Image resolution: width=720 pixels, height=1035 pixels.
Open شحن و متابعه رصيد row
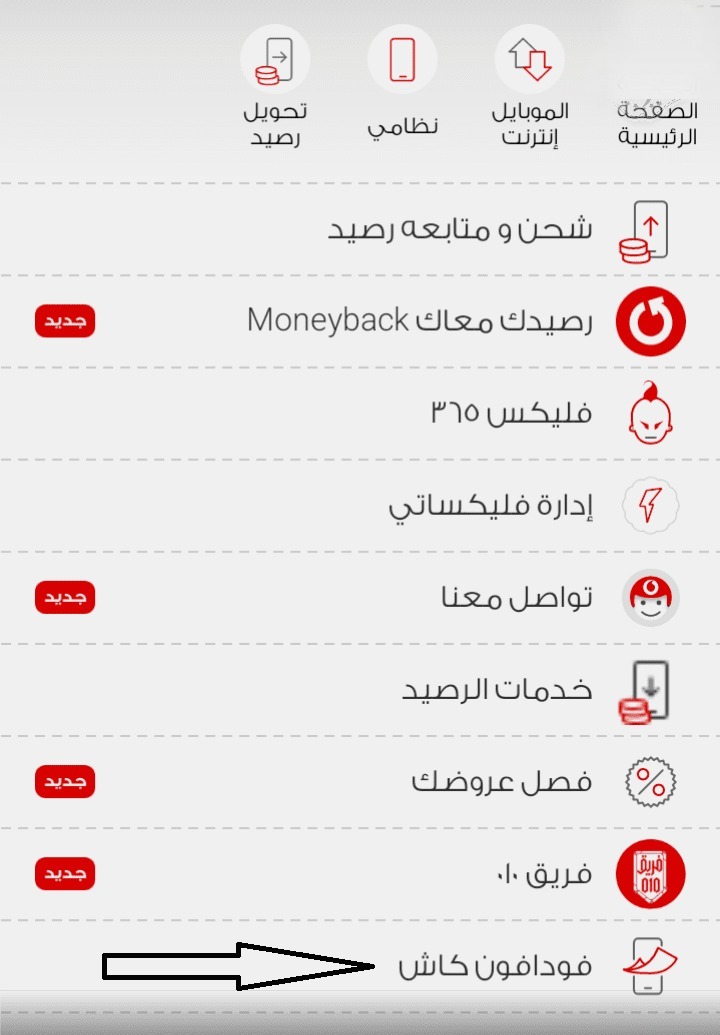tap(460, 229)
